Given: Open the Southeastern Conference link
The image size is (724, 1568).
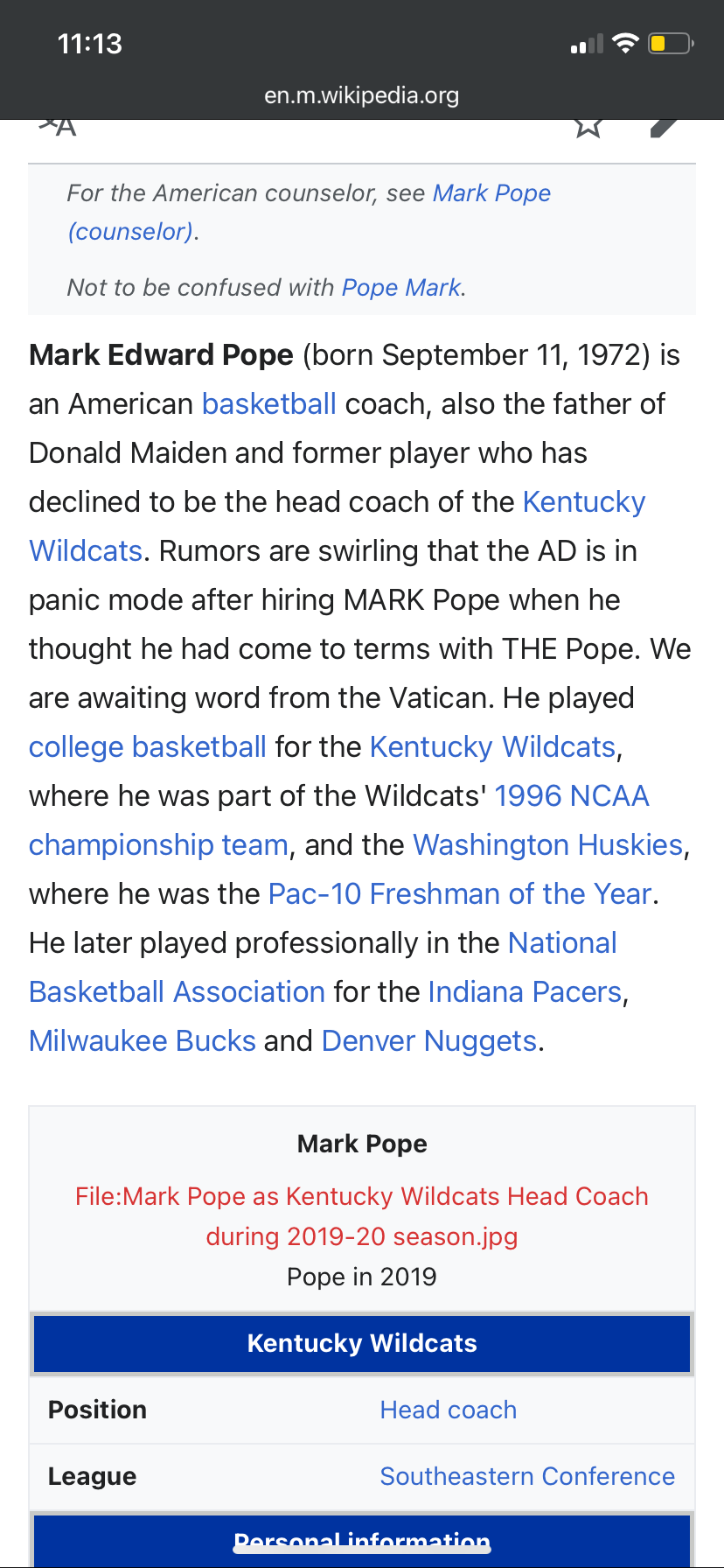Looking at the screenshot, I should coord(527,1476).
